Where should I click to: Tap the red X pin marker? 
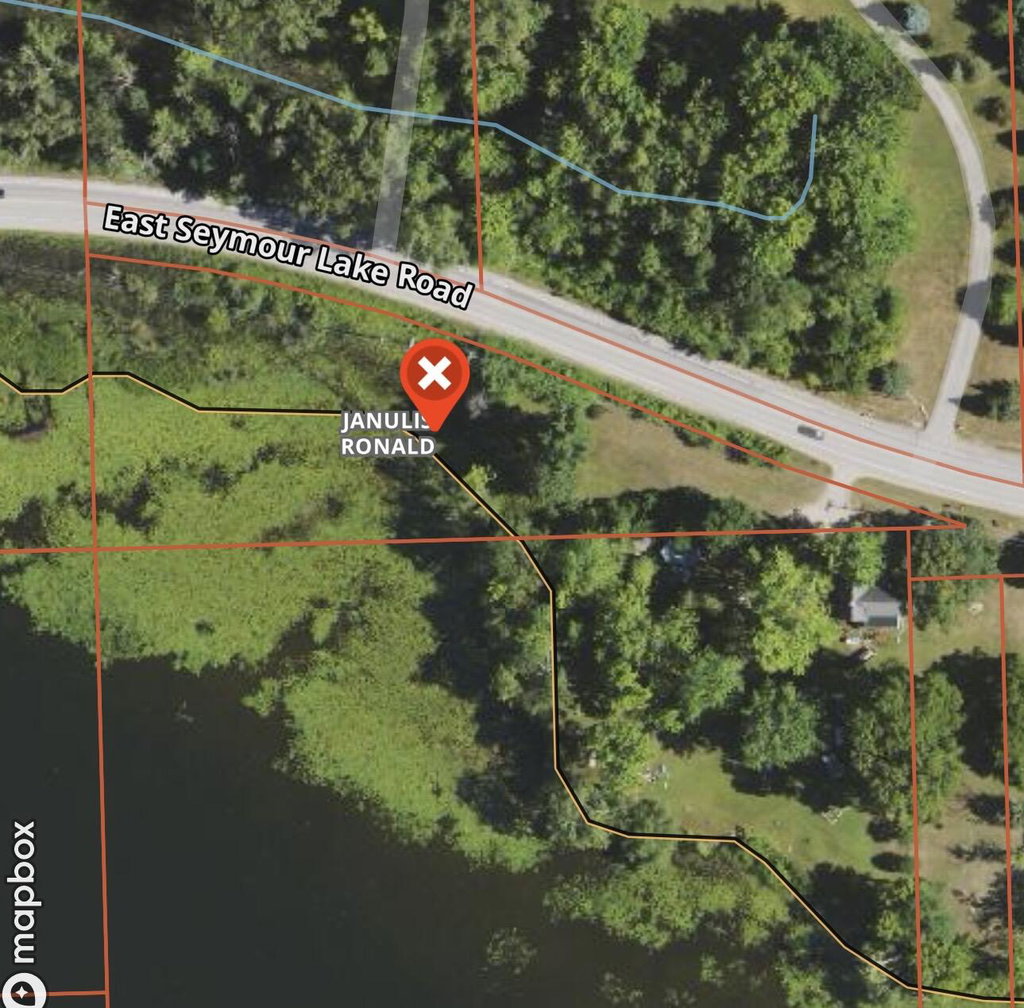[434, 377]
